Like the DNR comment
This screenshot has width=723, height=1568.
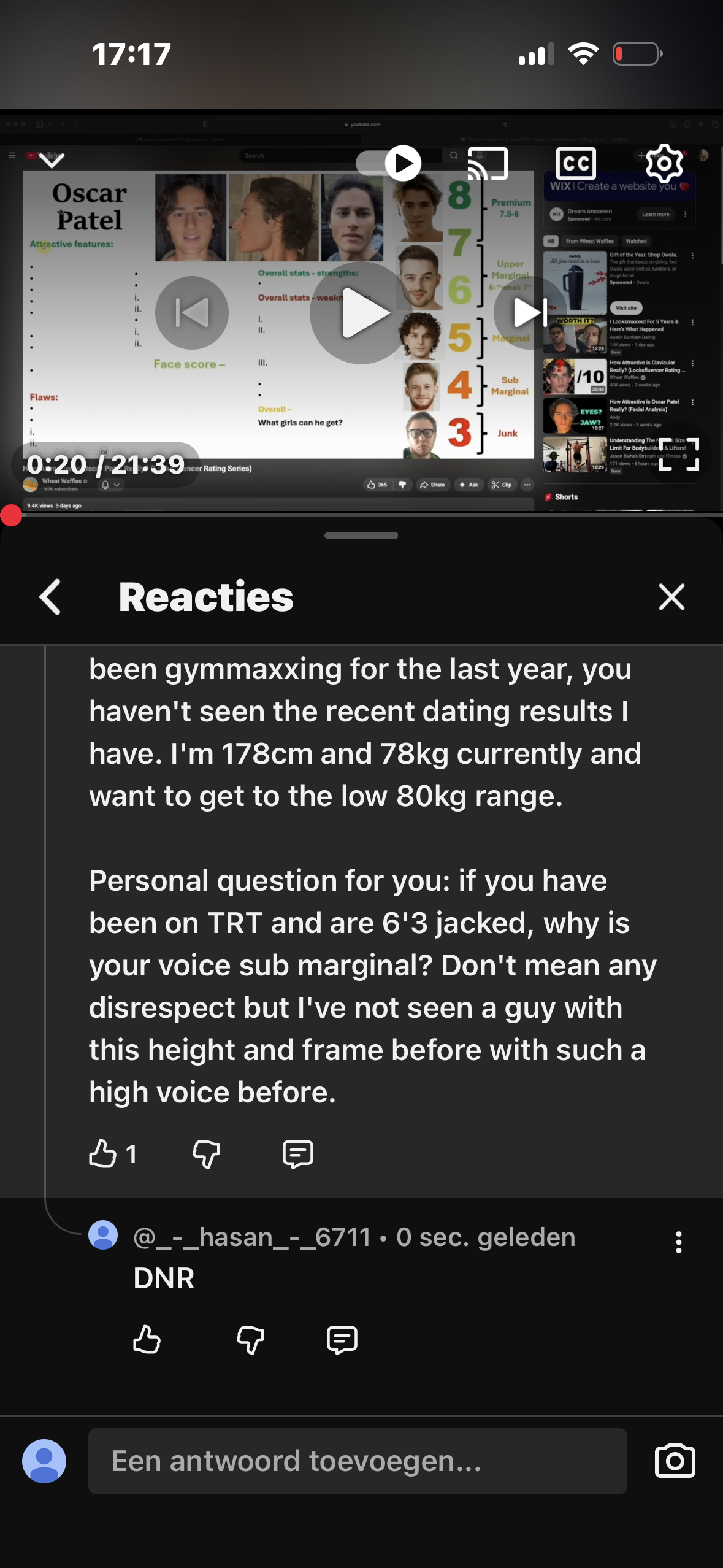coord(147,1339)
